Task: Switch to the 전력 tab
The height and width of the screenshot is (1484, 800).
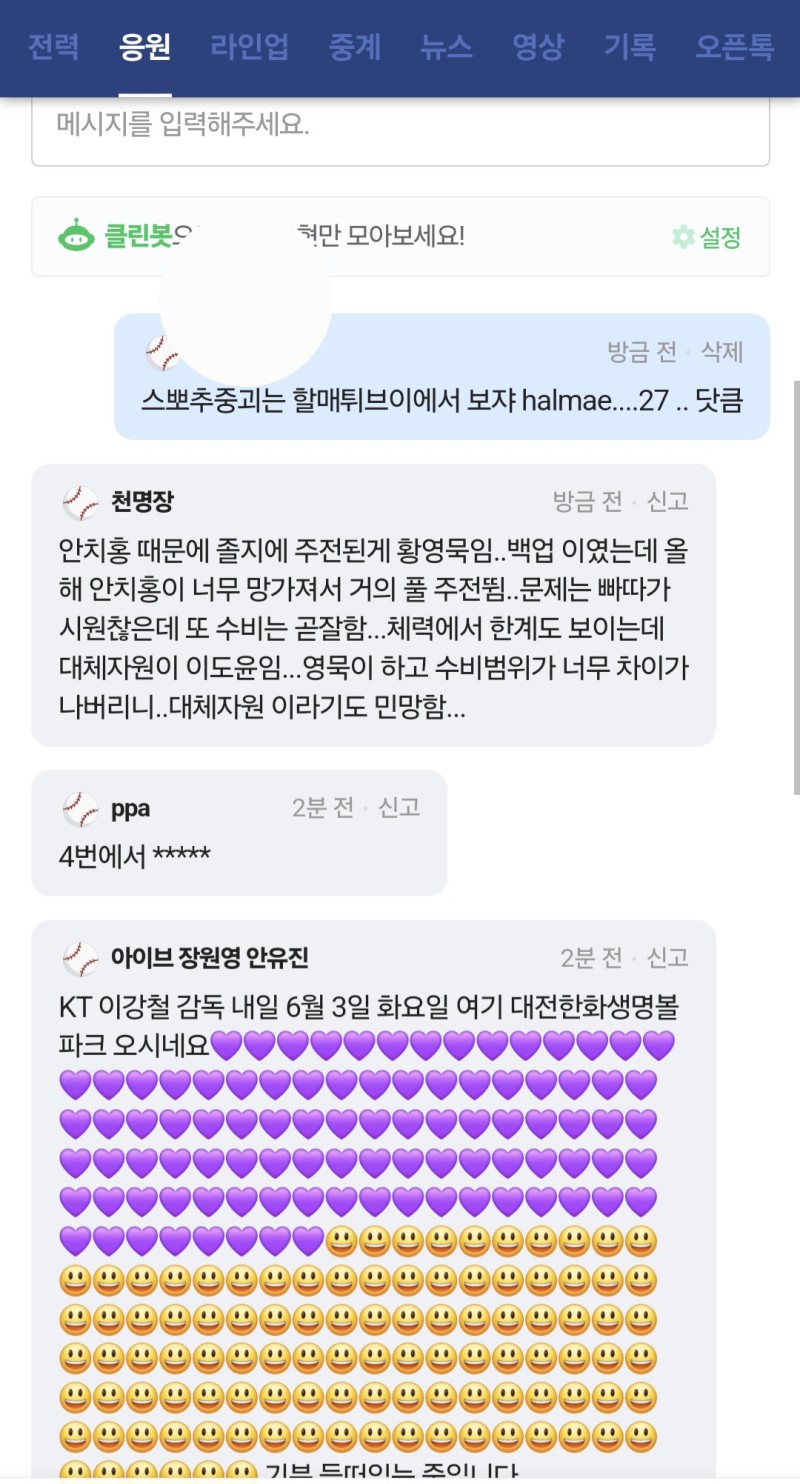Action: [53, 47]
